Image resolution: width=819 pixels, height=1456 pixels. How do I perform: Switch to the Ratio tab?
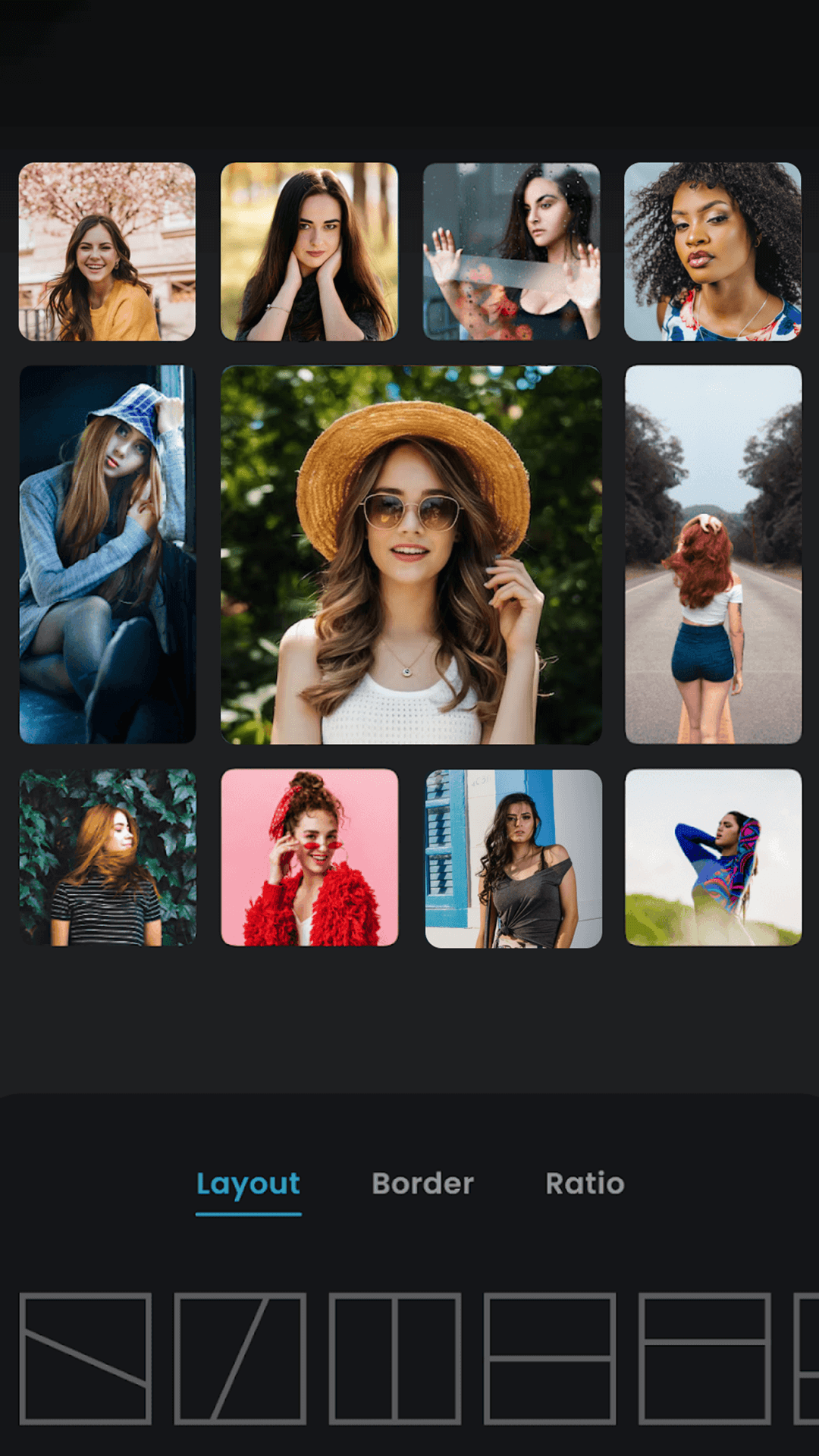(x=585, y=1184)
